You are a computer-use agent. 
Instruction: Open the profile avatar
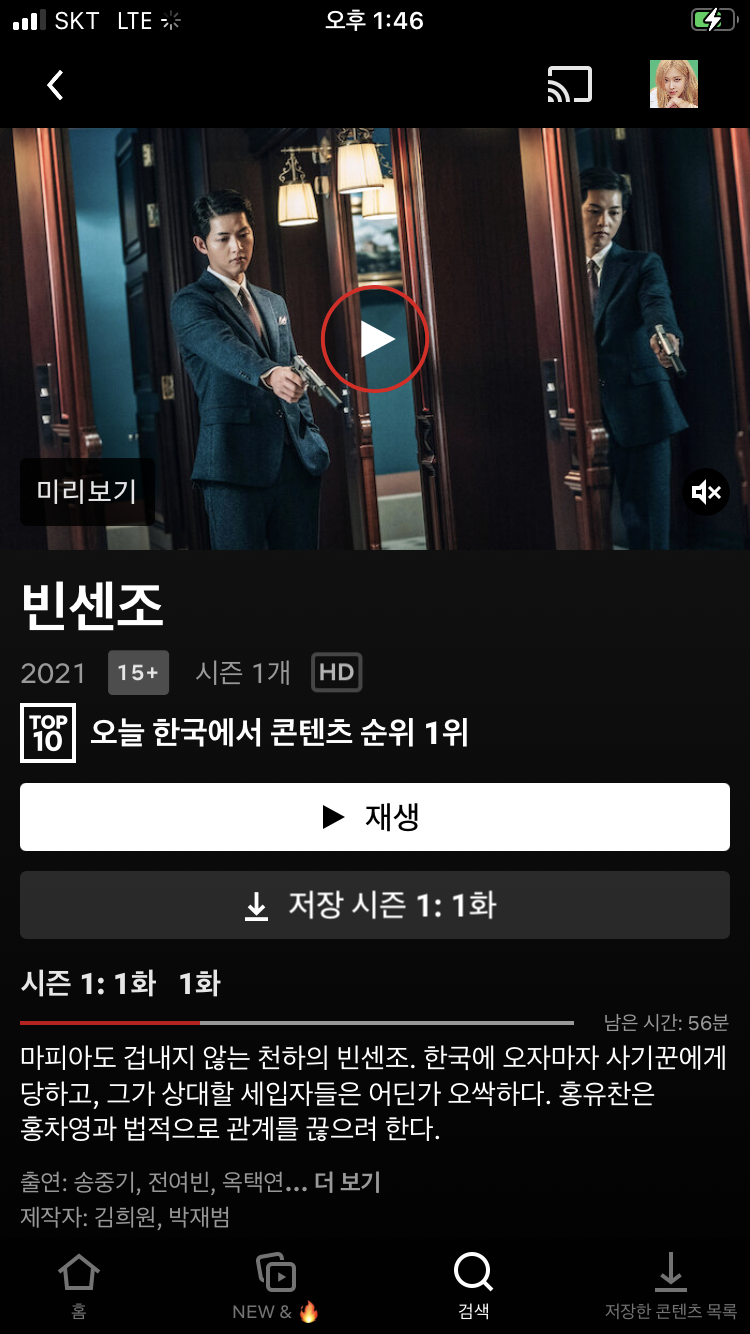click(x=673, y=84)
